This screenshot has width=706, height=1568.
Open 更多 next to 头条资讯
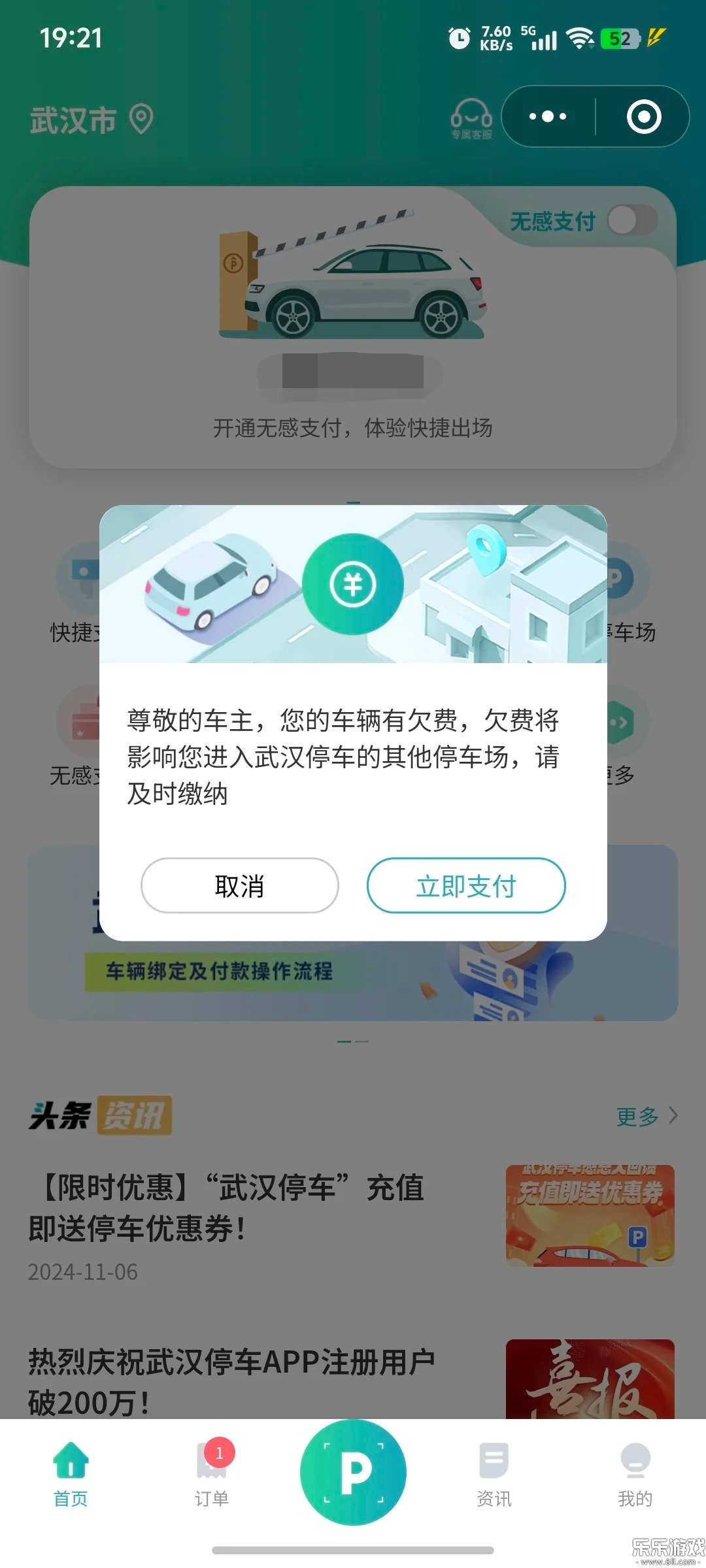(644, 1115)
